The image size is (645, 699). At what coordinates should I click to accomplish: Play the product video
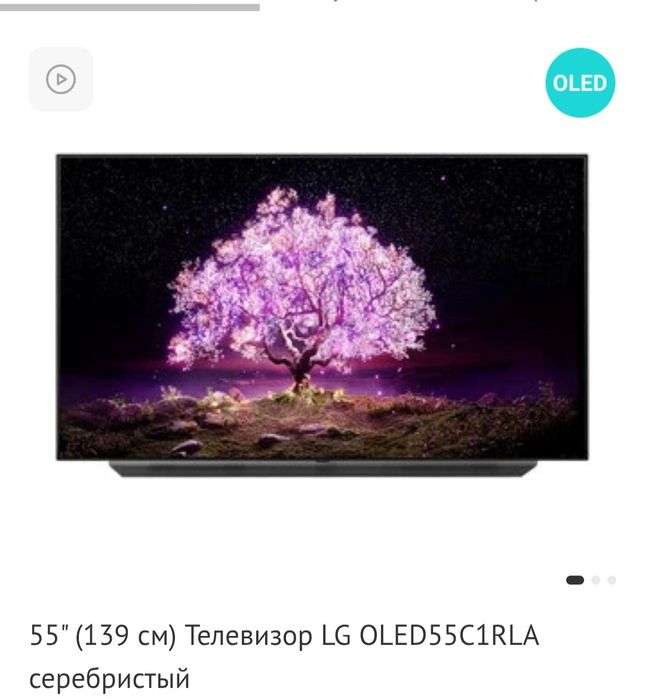[x=61, y=79]
